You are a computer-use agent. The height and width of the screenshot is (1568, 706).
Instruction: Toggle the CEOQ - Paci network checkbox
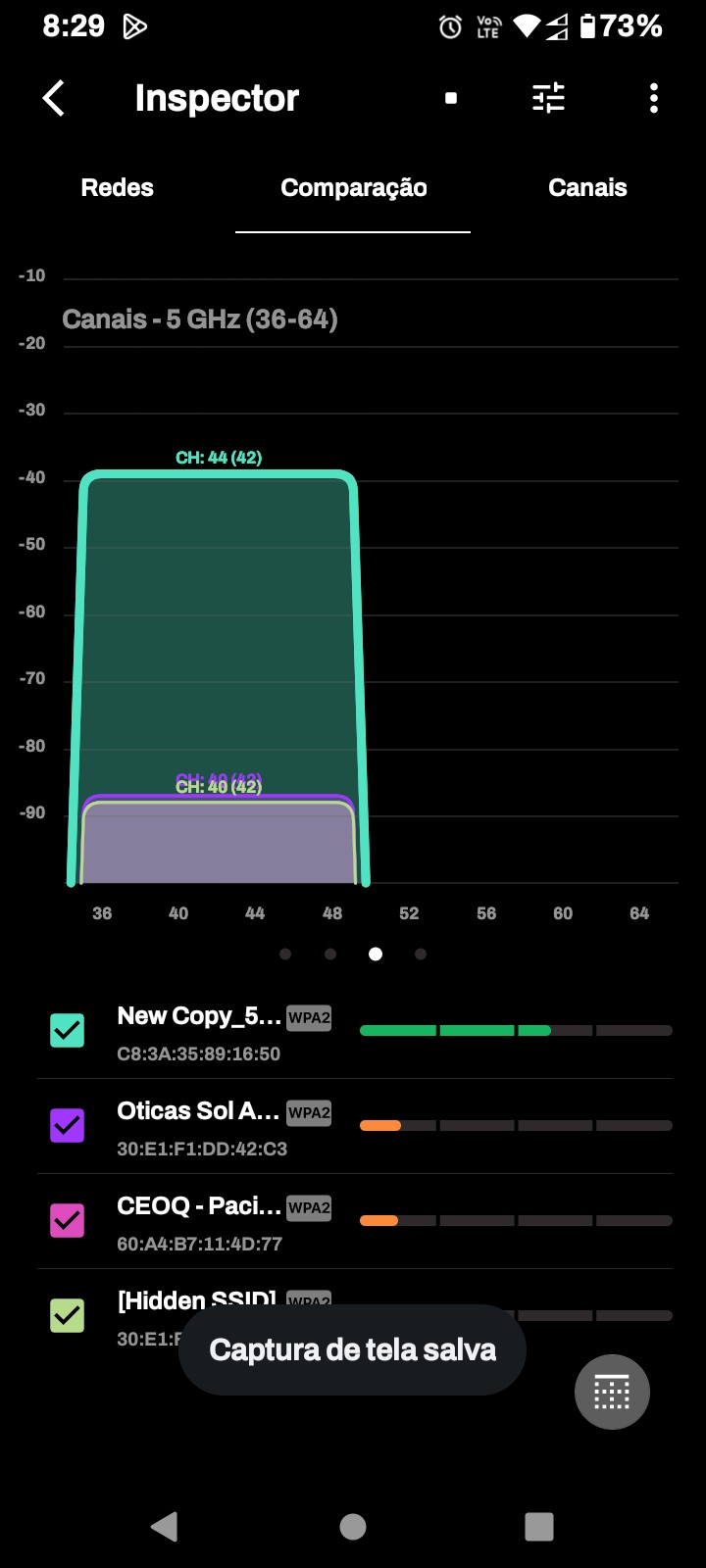click(x=68, y=1220)
